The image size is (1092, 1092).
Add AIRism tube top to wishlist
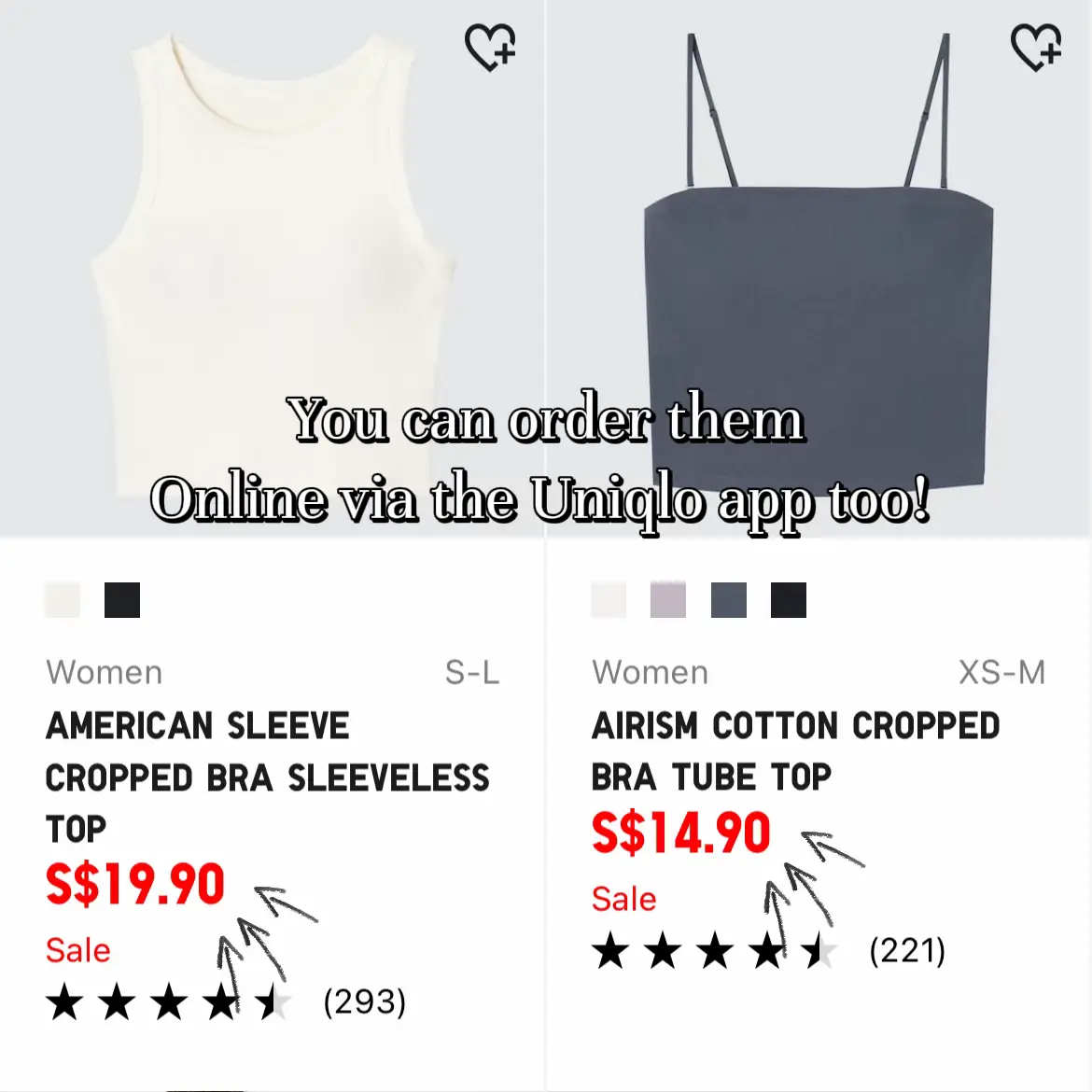(1036, 47)
